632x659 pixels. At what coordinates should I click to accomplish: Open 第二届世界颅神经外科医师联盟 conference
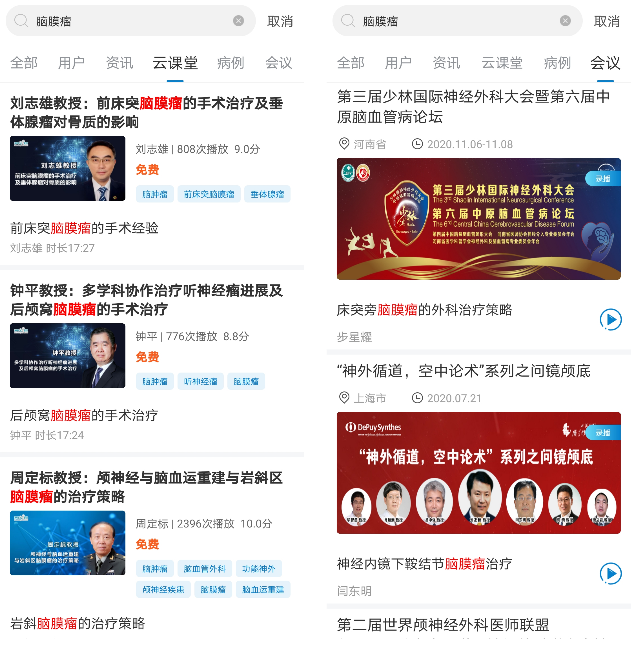[x=443, y=626]
